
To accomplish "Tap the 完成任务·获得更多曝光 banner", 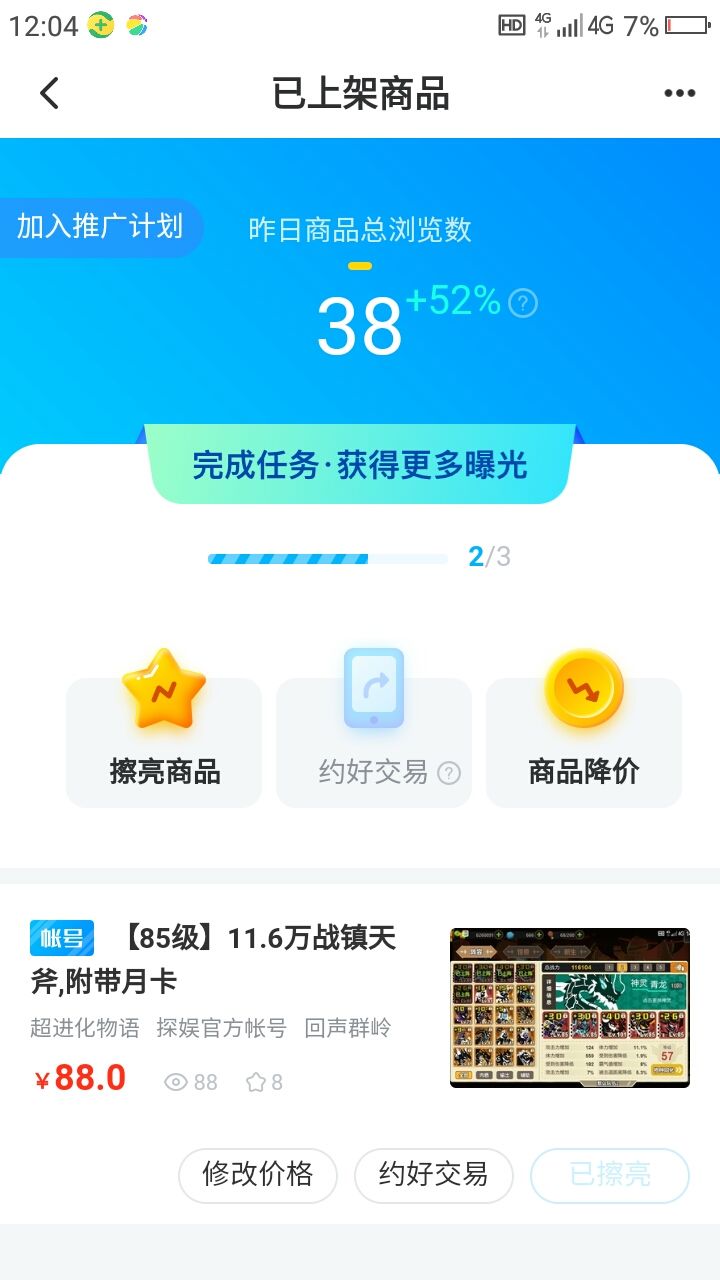I will coord(360,465).
